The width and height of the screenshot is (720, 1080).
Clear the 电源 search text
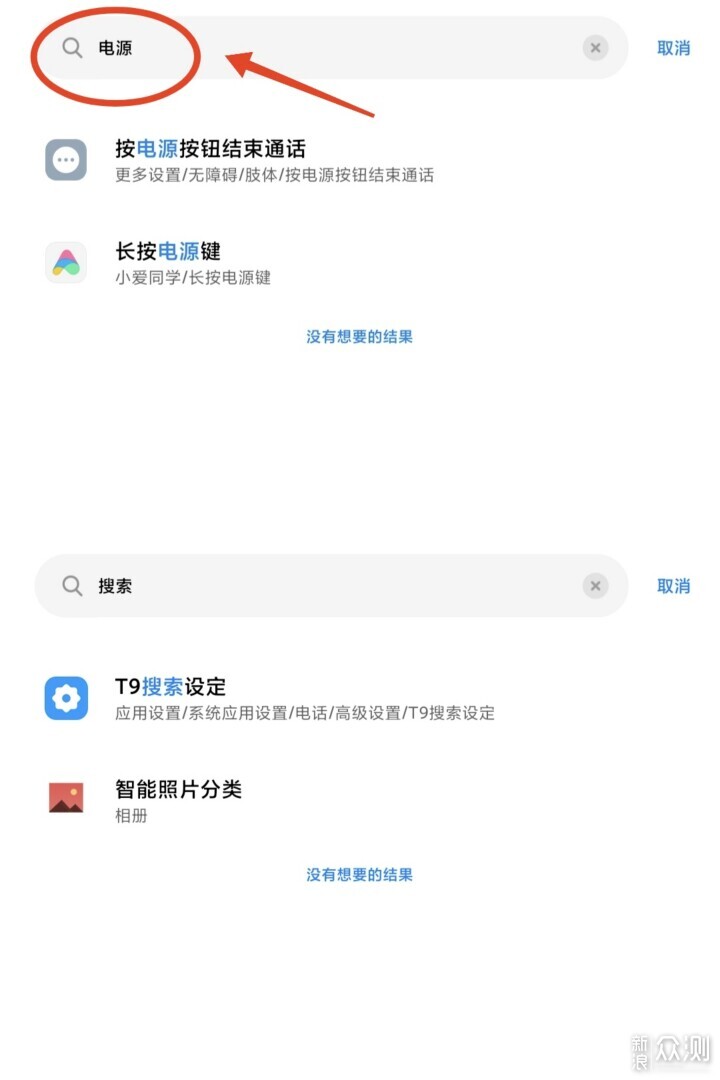coord(595,48)
